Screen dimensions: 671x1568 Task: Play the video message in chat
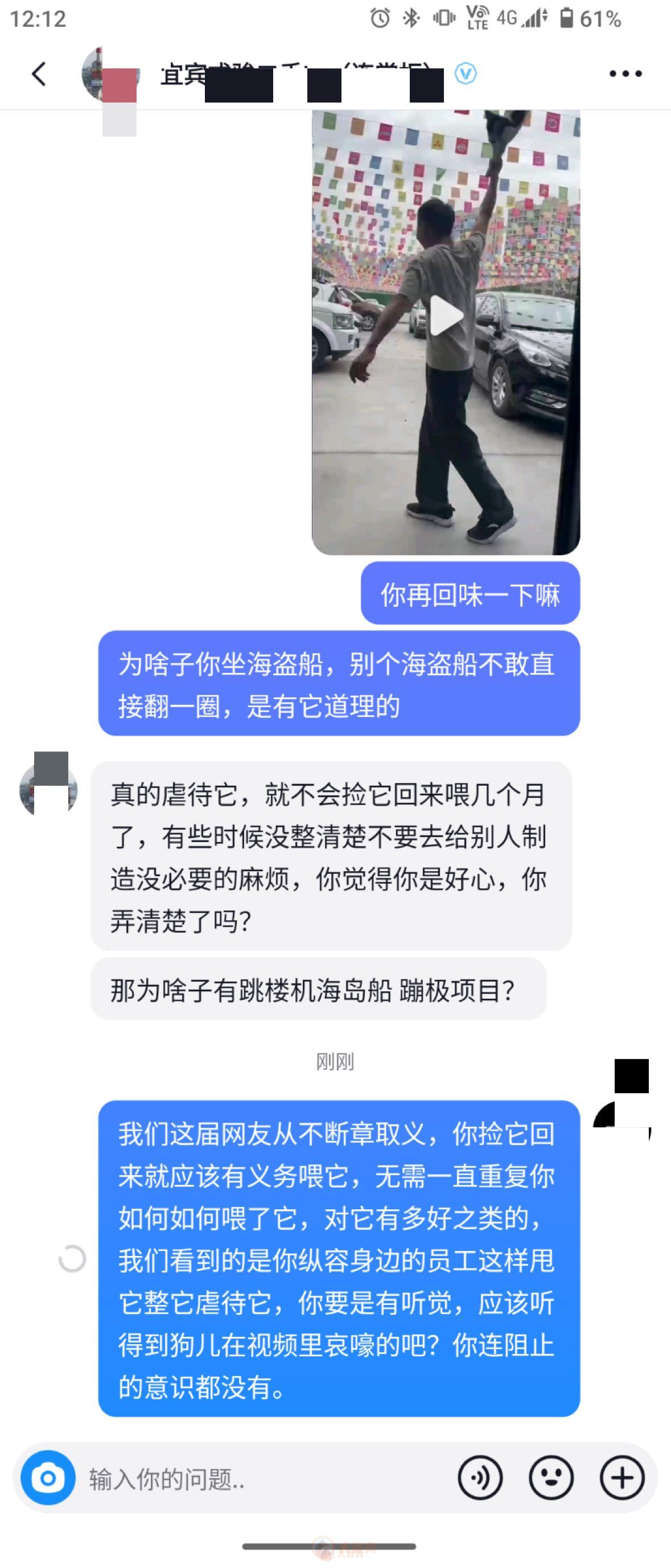pyautogui.click(x=447, y=316)
